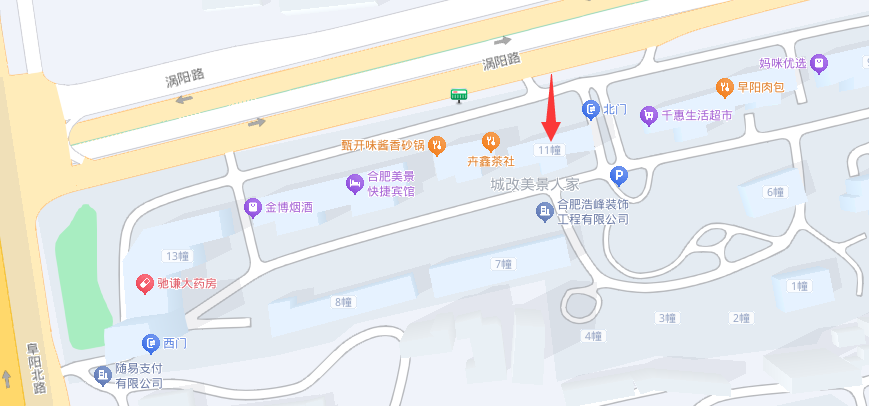Tap the 西门 gate marker
The image size is (869, 406).
coord(151,344)
